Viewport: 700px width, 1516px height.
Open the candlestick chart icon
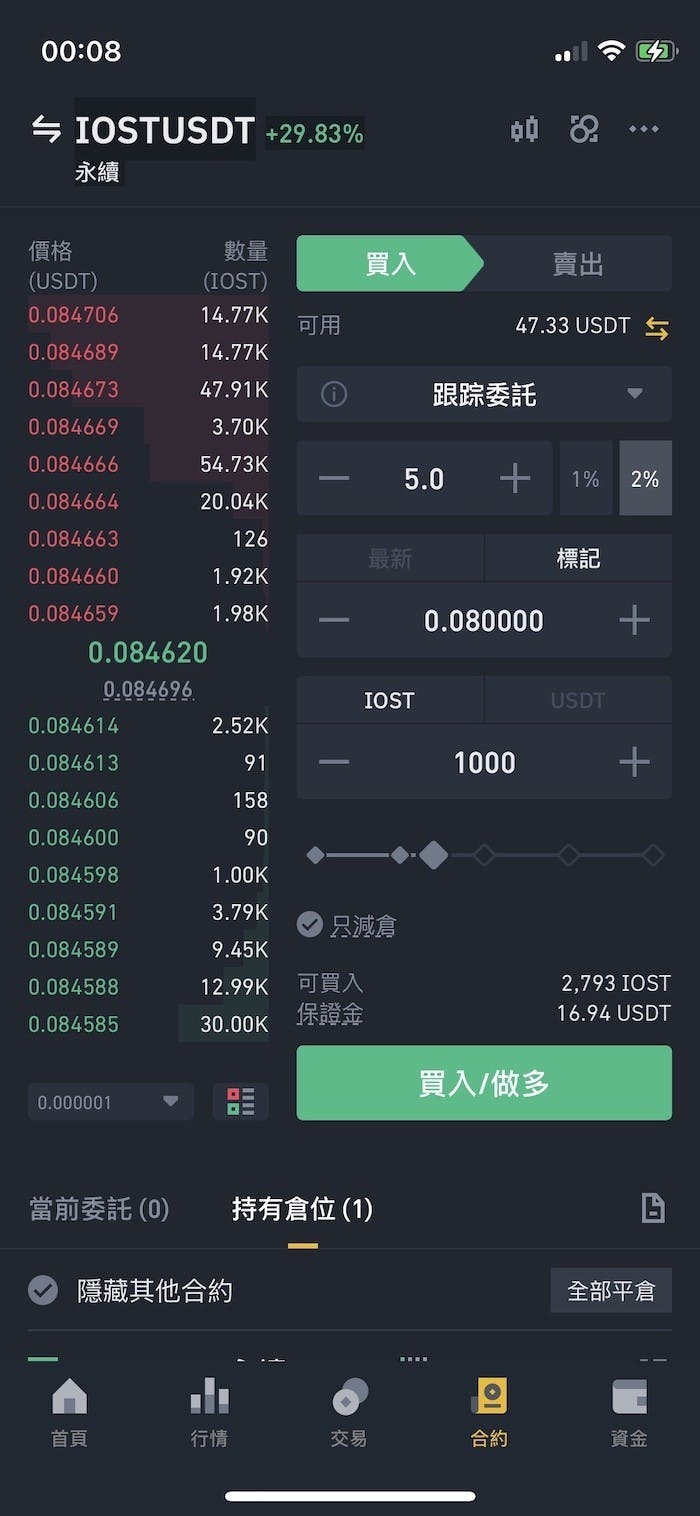(524, 129)
